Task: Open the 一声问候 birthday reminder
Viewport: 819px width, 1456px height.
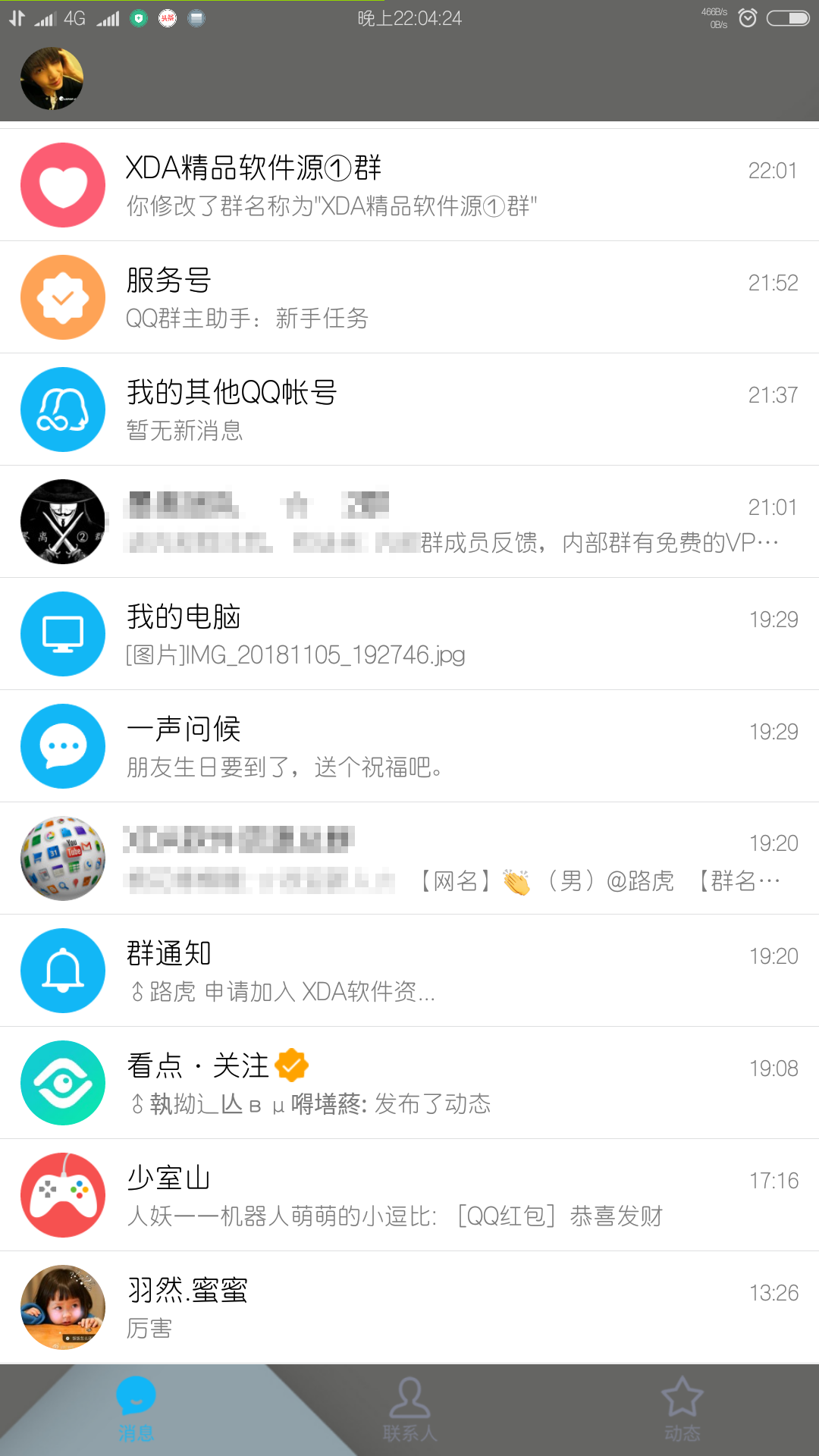Action: 409,746
